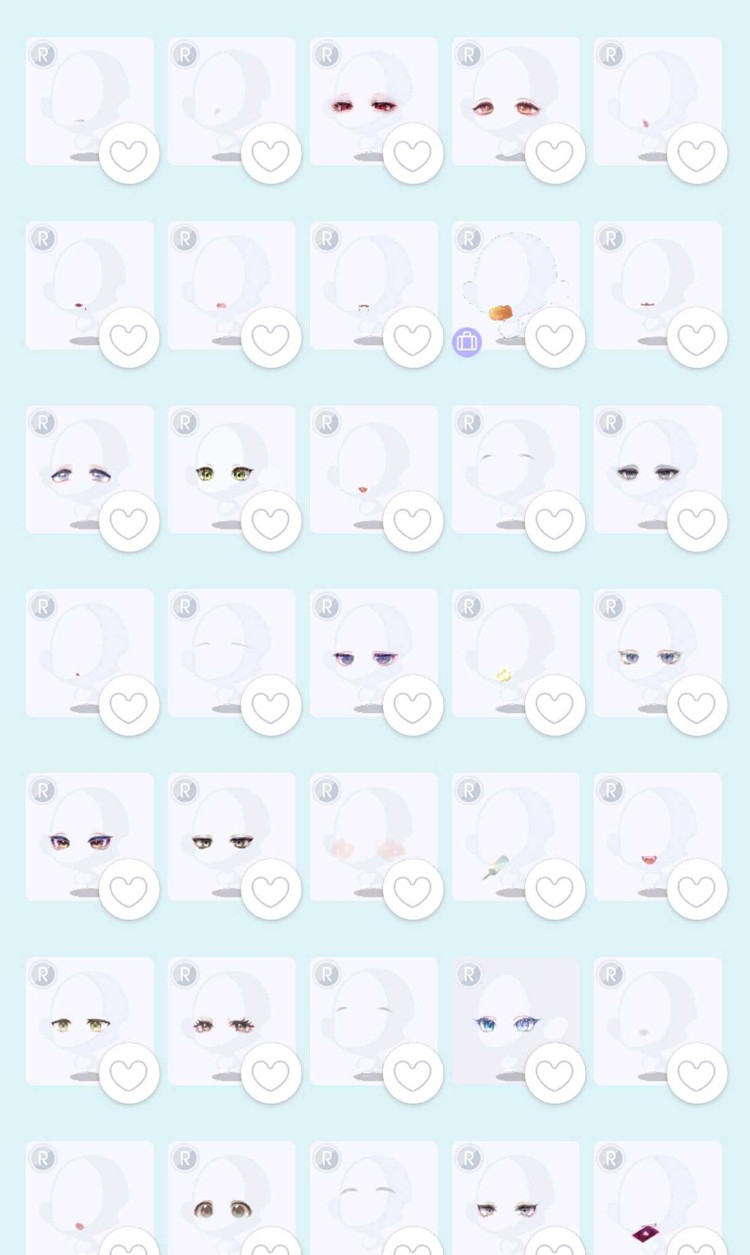Tap the purple shopping bag badge
Screen dimensions: 750x1255
pos(467,342)
